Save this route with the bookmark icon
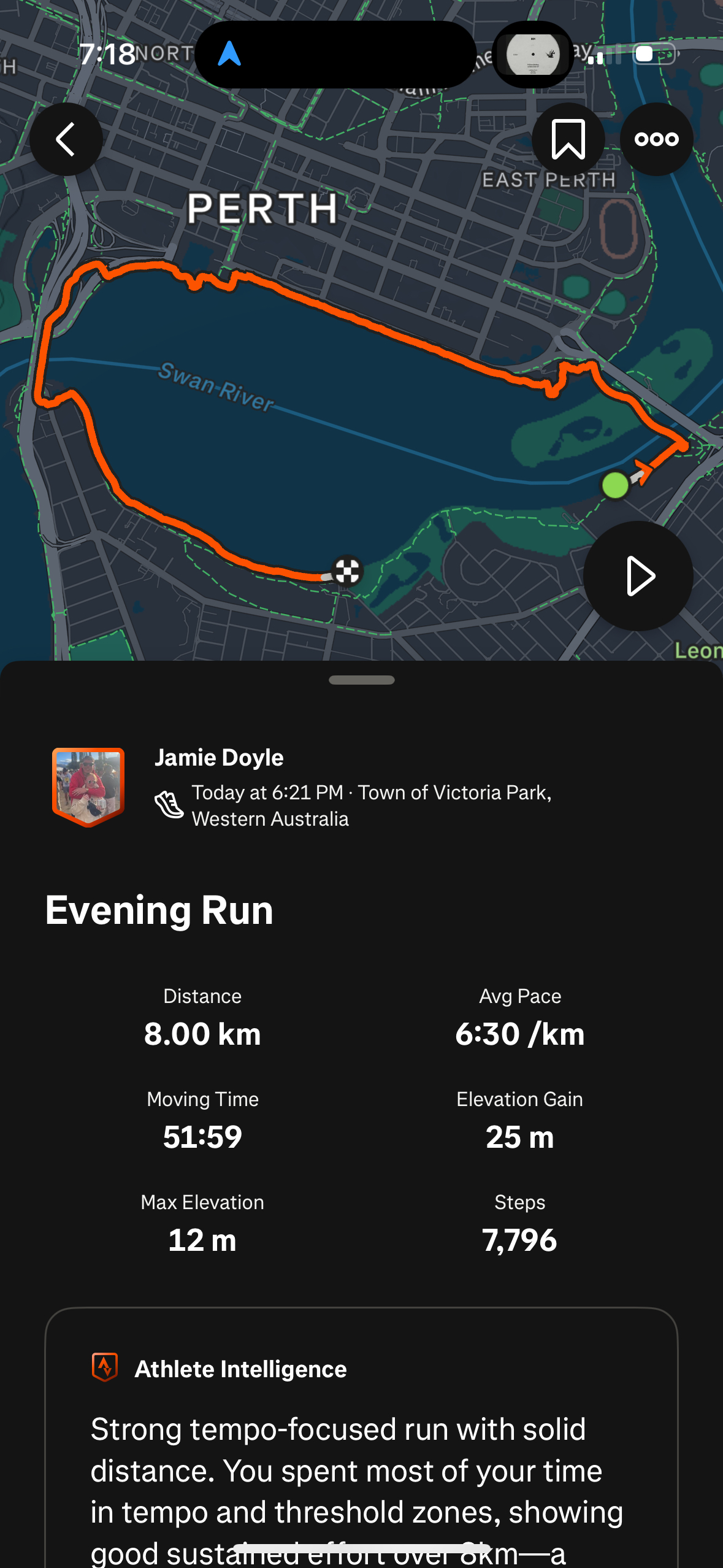This screenshot has width=723, height=1568. pos(568,139)
